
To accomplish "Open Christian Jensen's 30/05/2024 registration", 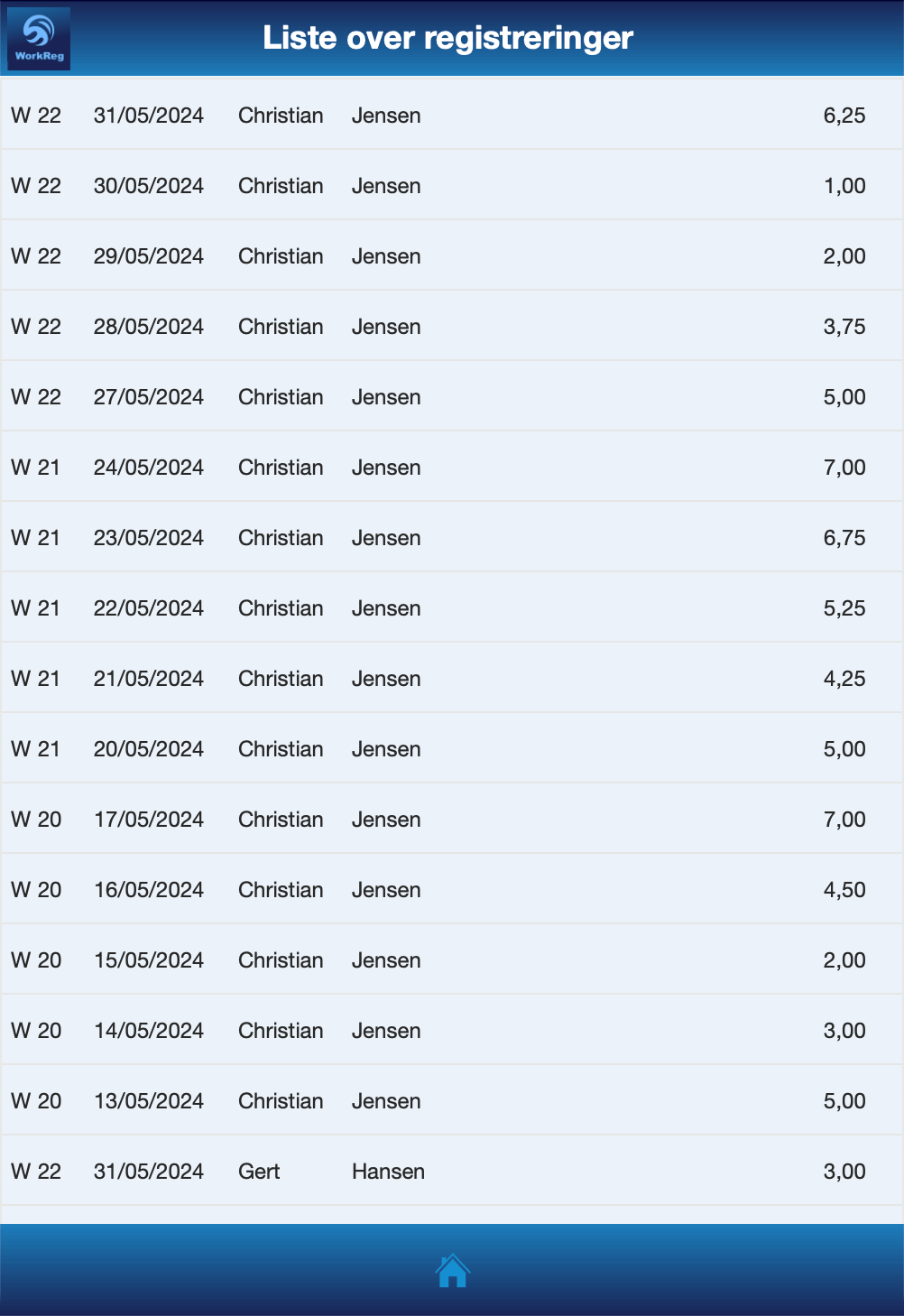I will (451, 186).
